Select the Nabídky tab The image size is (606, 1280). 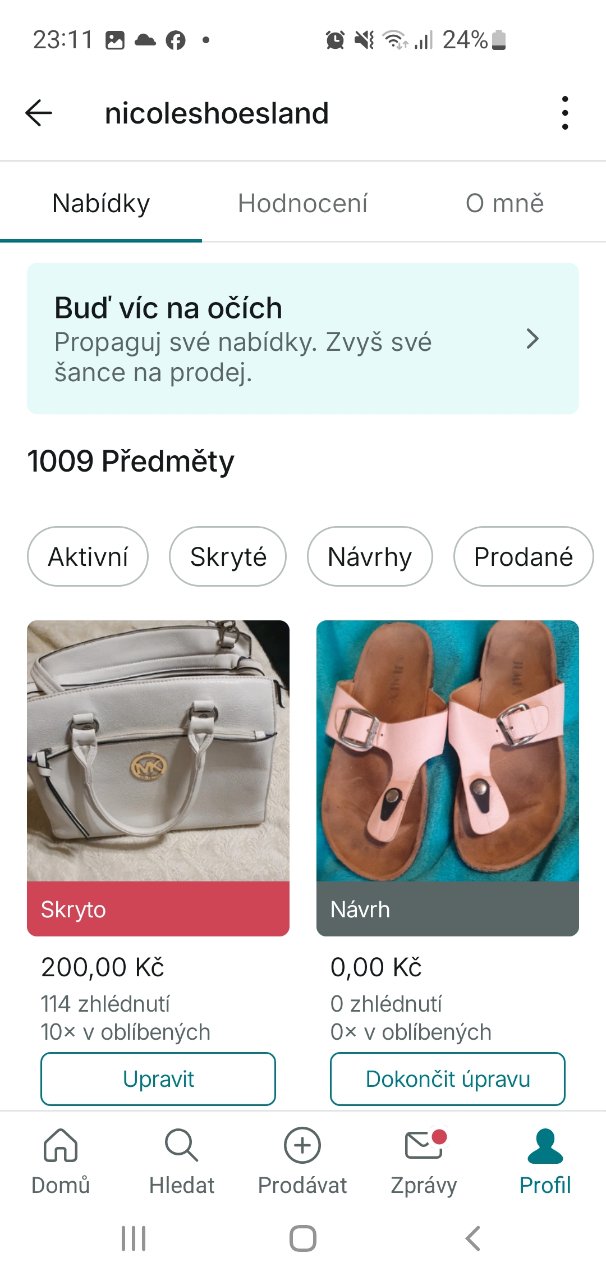(x=101, y=204)
